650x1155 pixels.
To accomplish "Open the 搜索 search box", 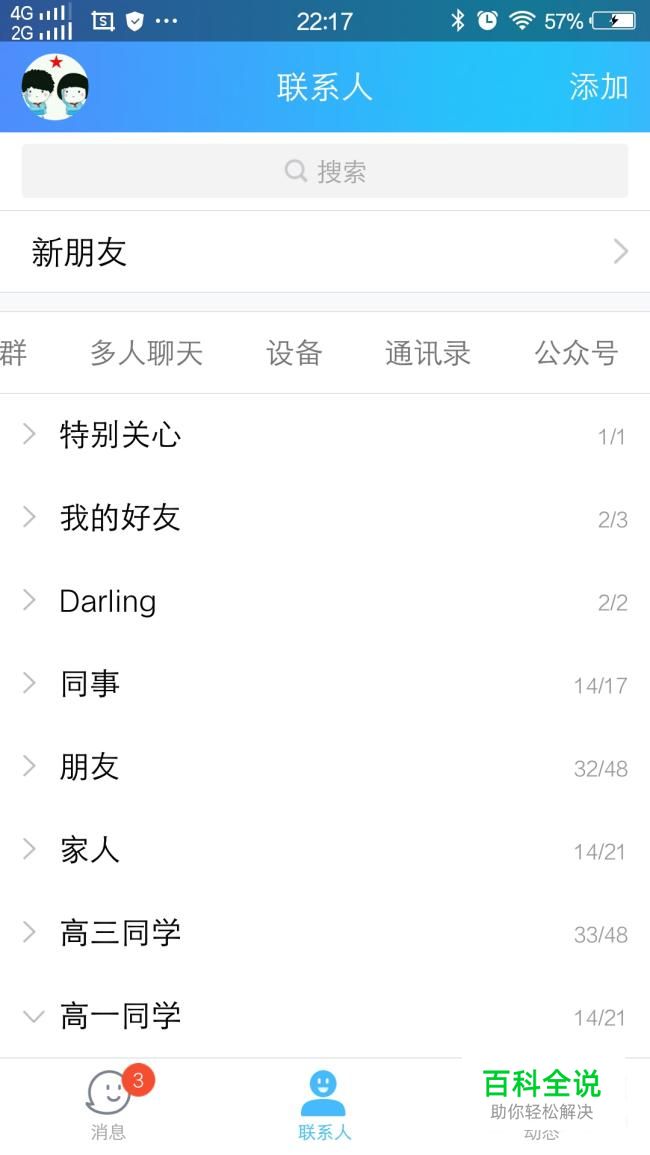I will pyautogui.click(x=325, y=171).
